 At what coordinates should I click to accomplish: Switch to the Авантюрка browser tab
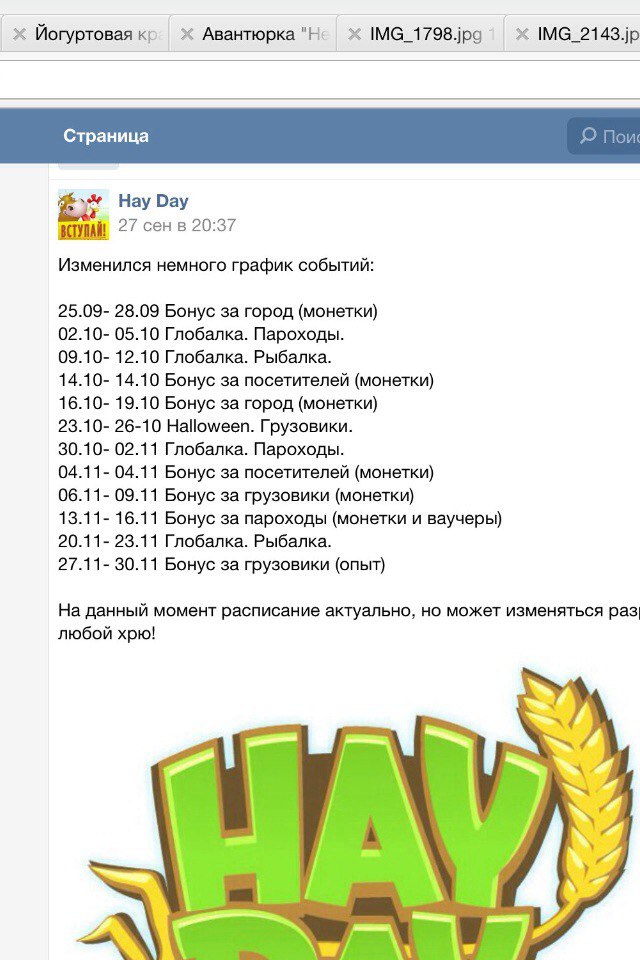(265, 34)
